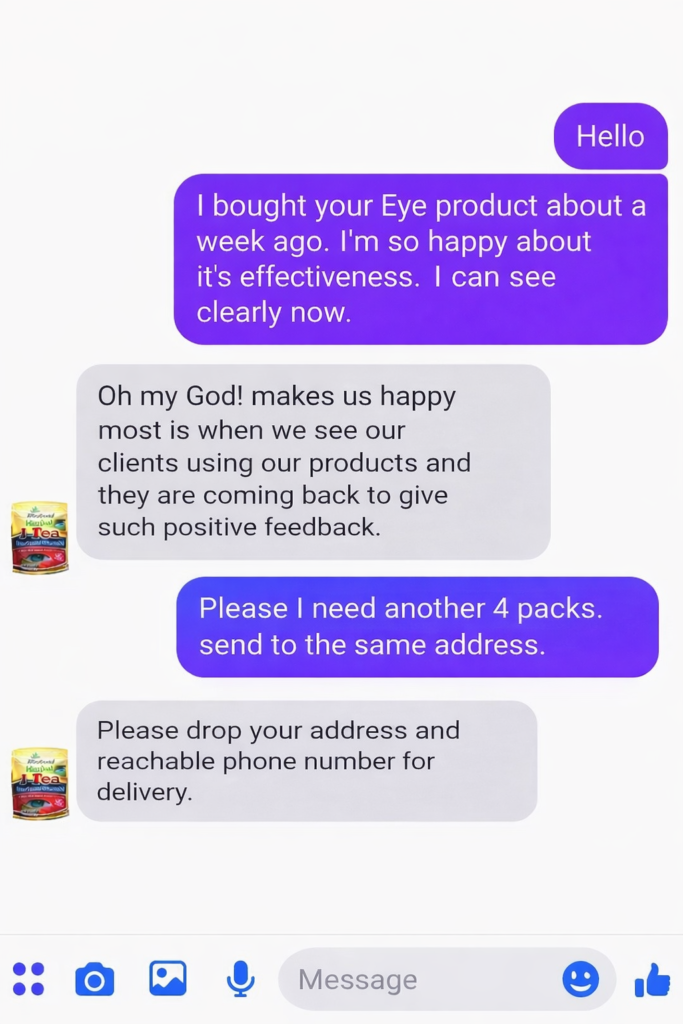Screen dimensions: 683x1024
Task: Open the photo gallery picker
Action: point(168,978)
